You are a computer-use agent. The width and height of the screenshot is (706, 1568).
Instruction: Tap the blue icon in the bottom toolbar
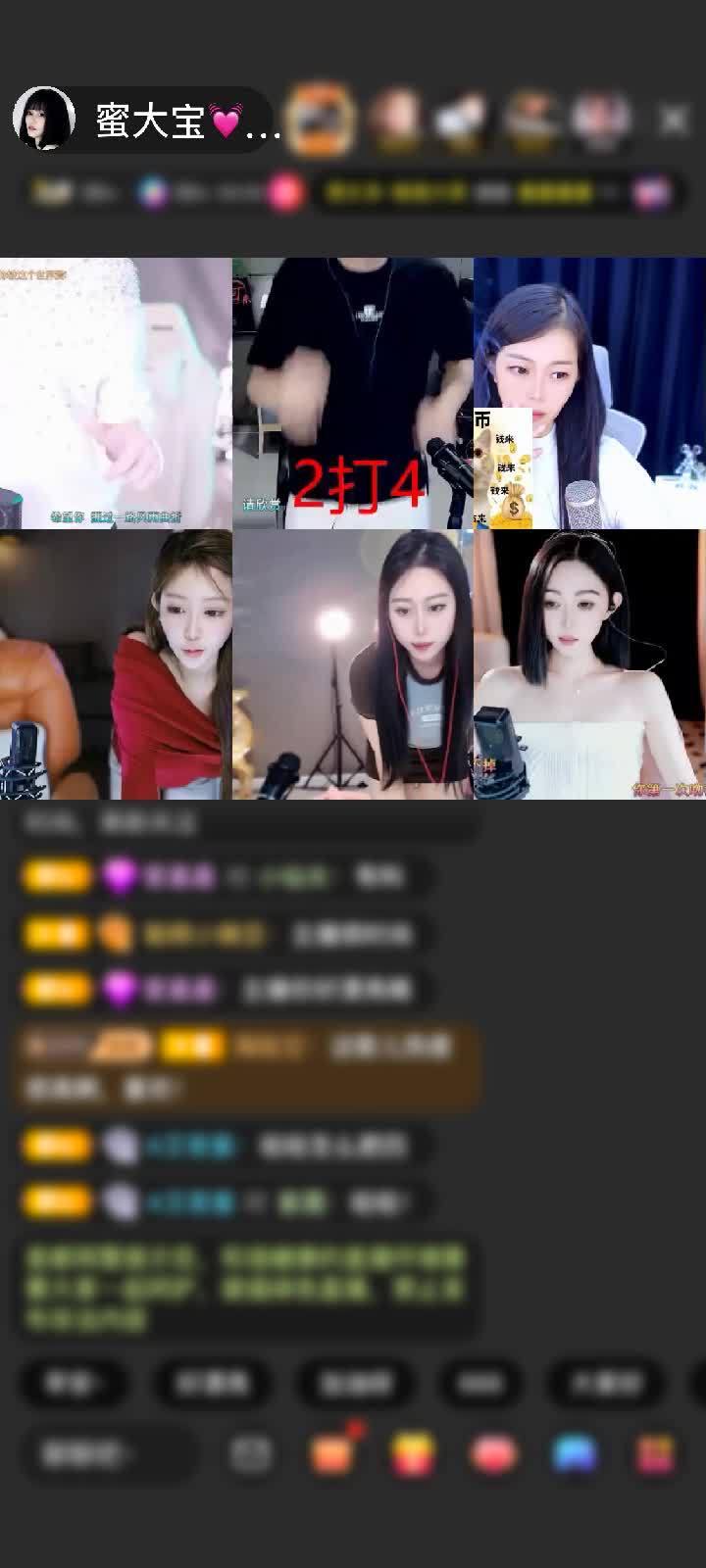575,1455
